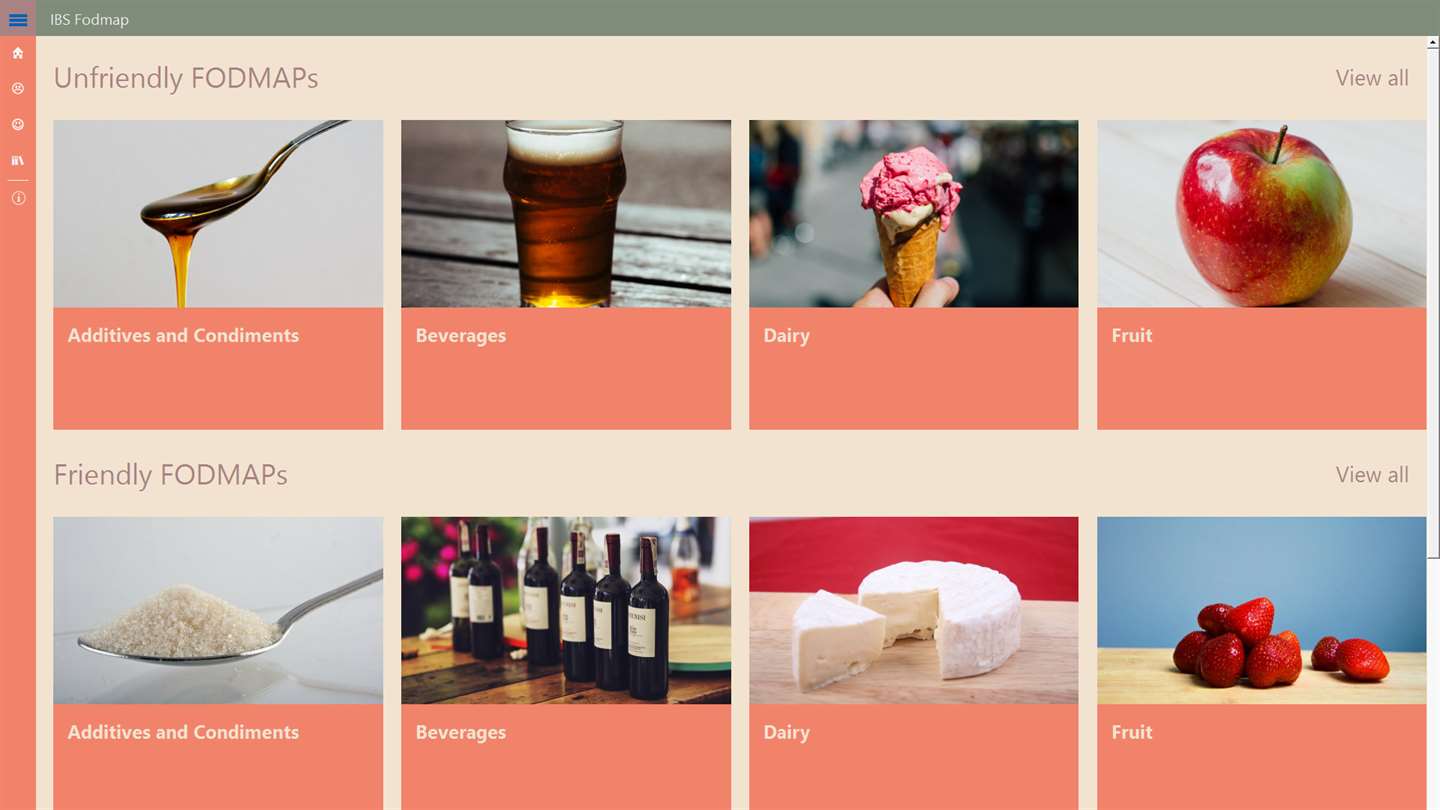Open unfriendly Beverages beer card
1440x810 pixels.
click(566, 275)
